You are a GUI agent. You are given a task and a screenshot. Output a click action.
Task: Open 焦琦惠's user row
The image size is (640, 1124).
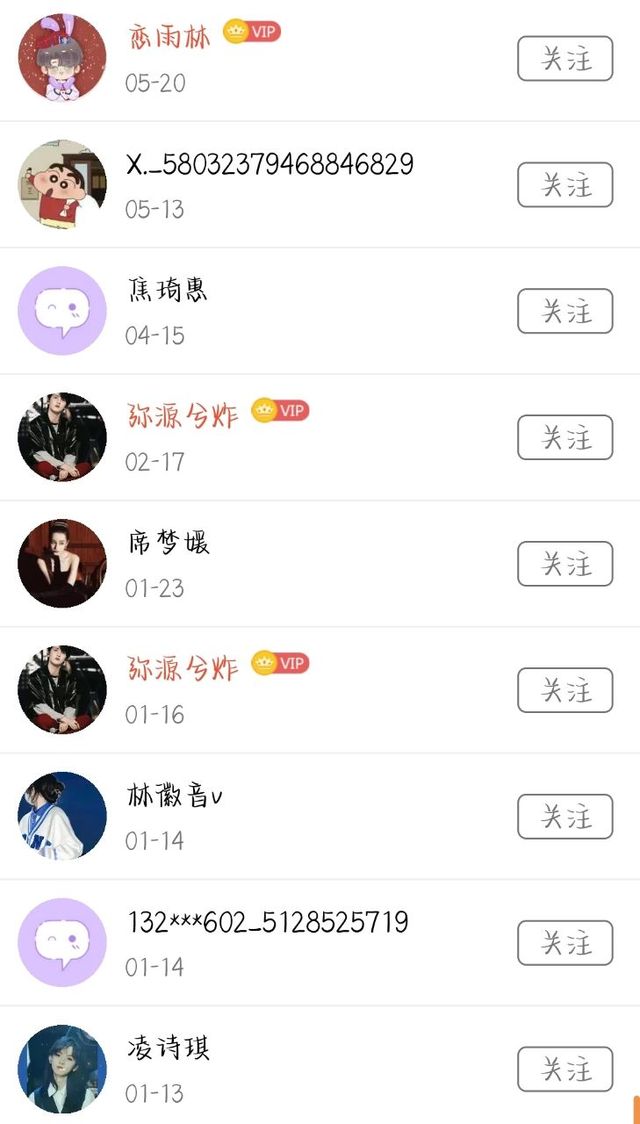pos(300,311)
